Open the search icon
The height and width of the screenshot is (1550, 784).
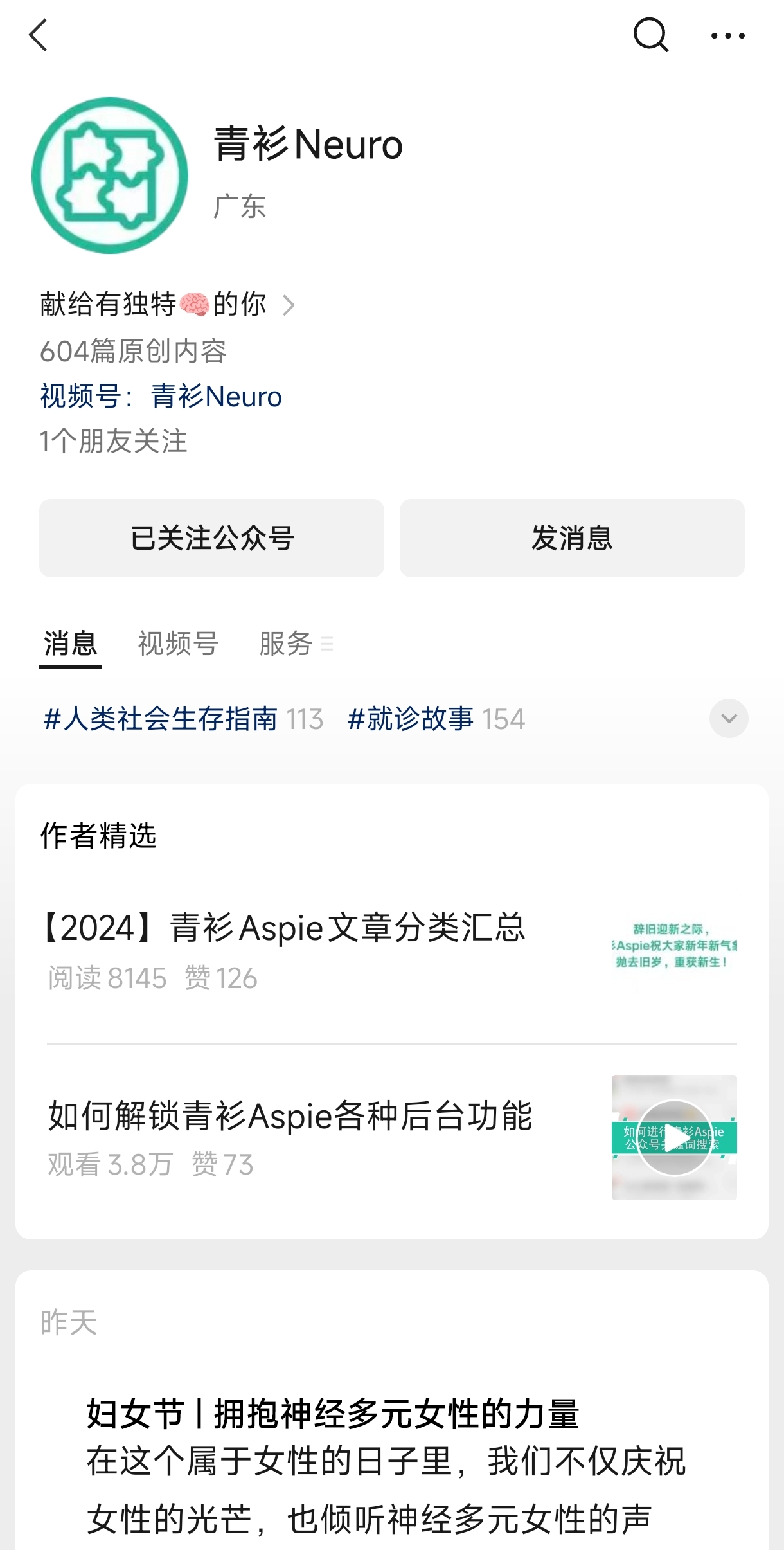coord(650,35)
